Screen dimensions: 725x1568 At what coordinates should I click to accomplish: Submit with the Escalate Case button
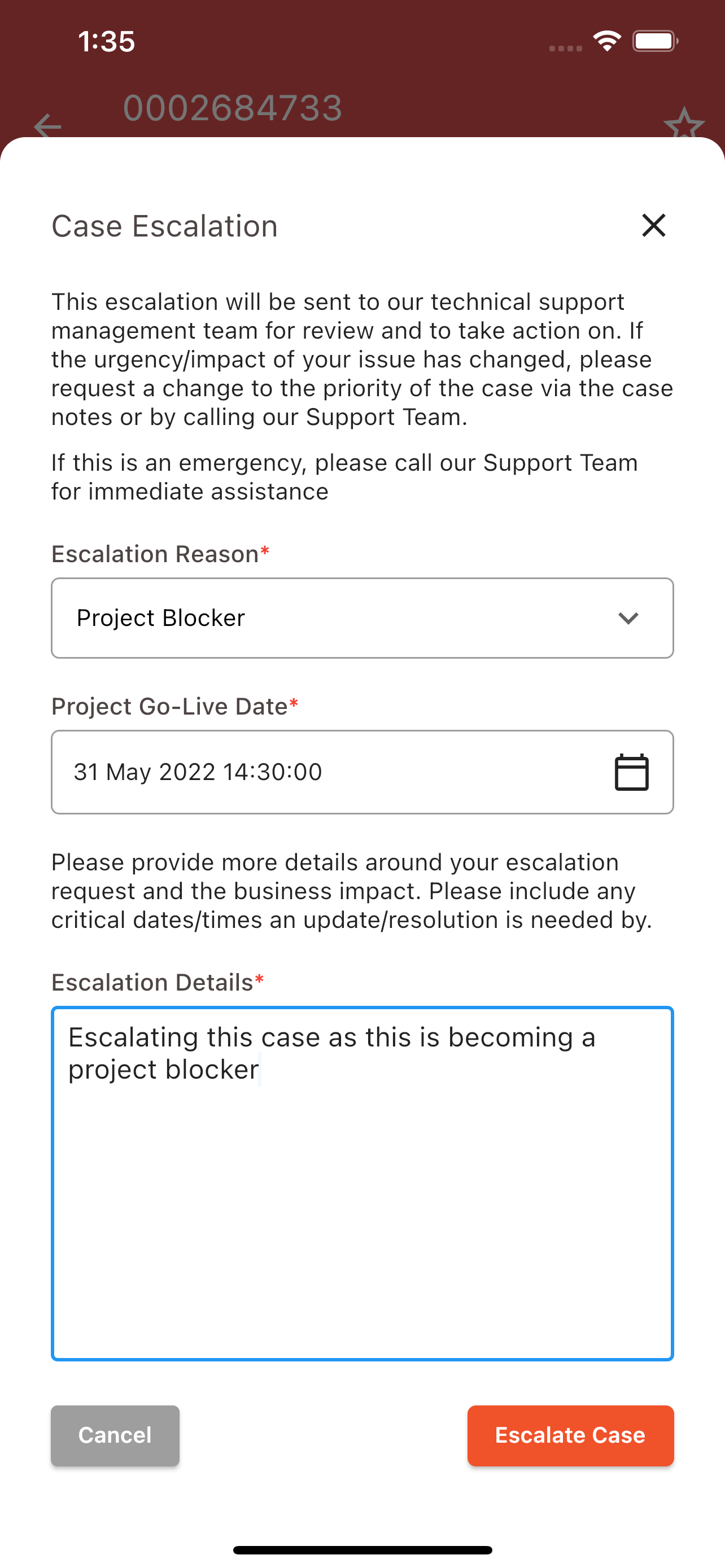pos(570,1435)
